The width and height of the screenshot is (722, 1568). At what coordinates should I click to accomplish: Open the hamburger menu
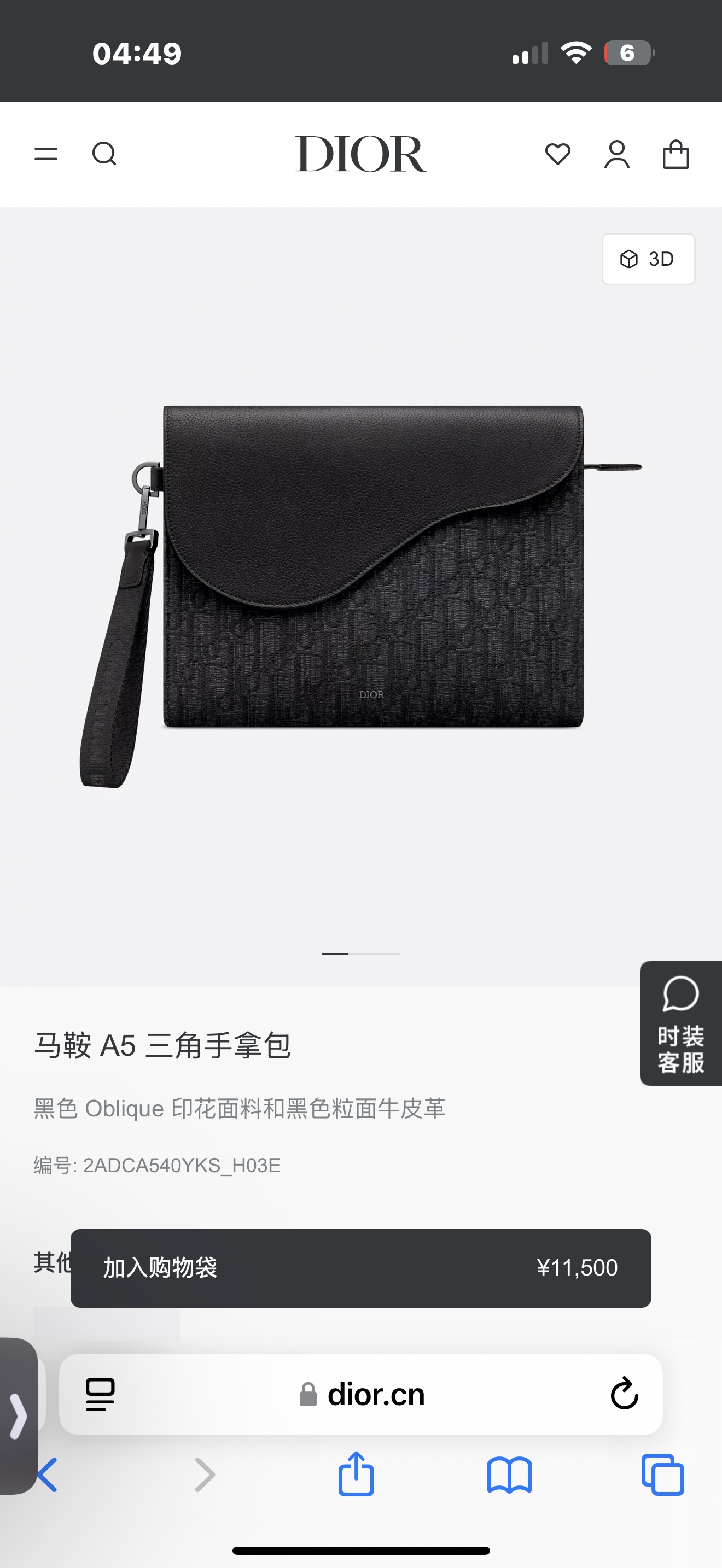pos(45,154)
